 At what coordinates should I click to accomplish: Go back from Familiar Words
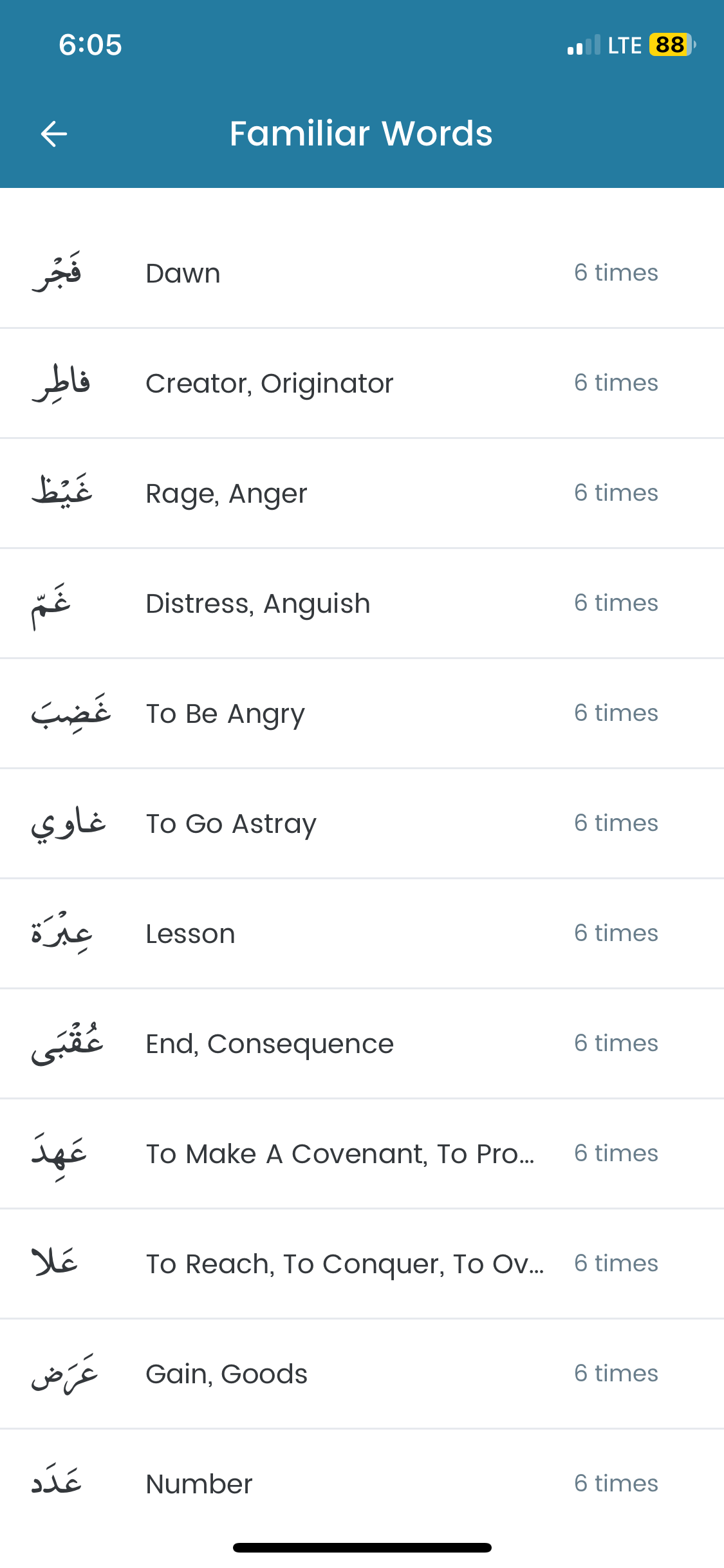(x=54, y=134)
